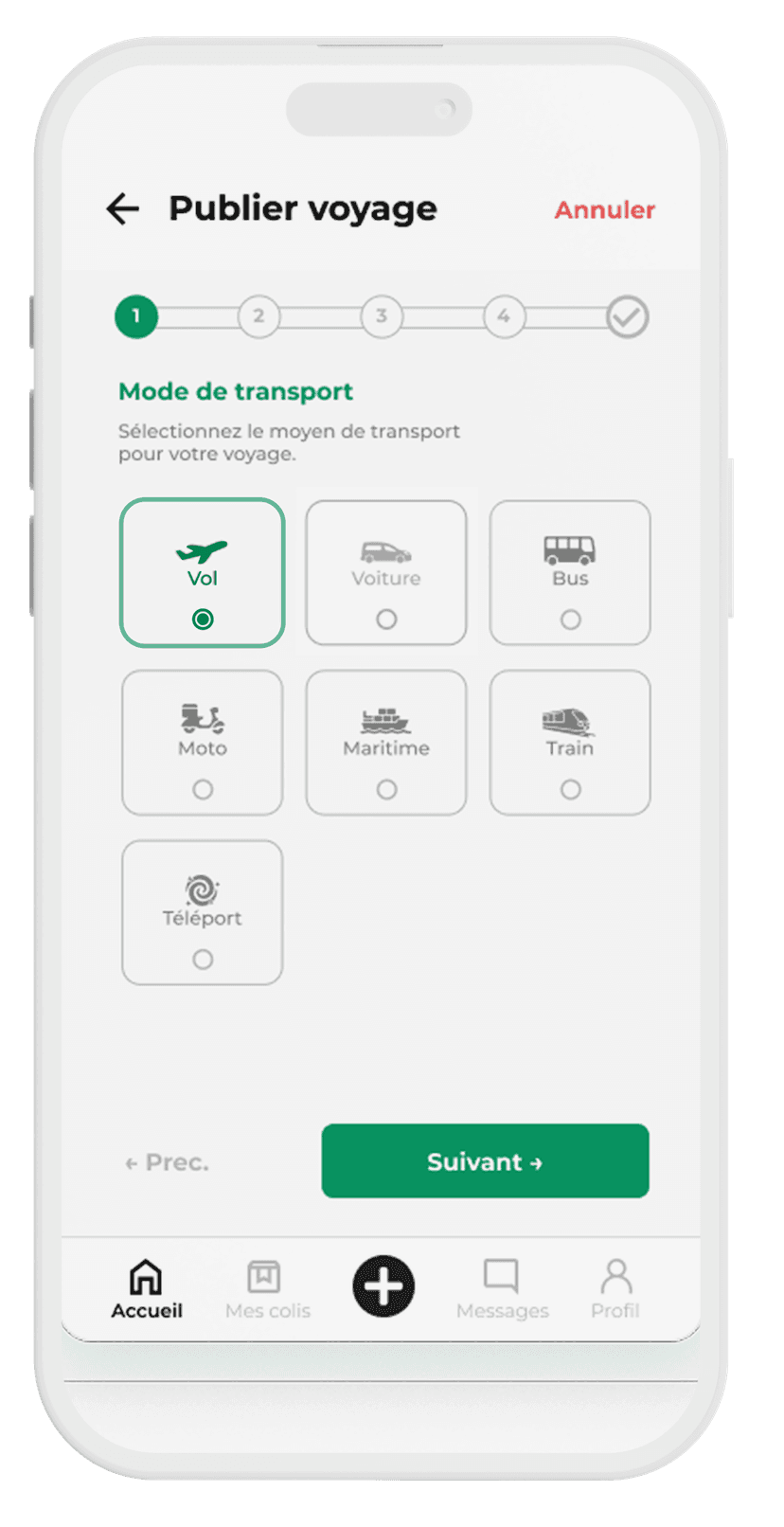Go to the Profil tab
784x1527 pixels.
pyautogui.click(x=615, y=1289)
